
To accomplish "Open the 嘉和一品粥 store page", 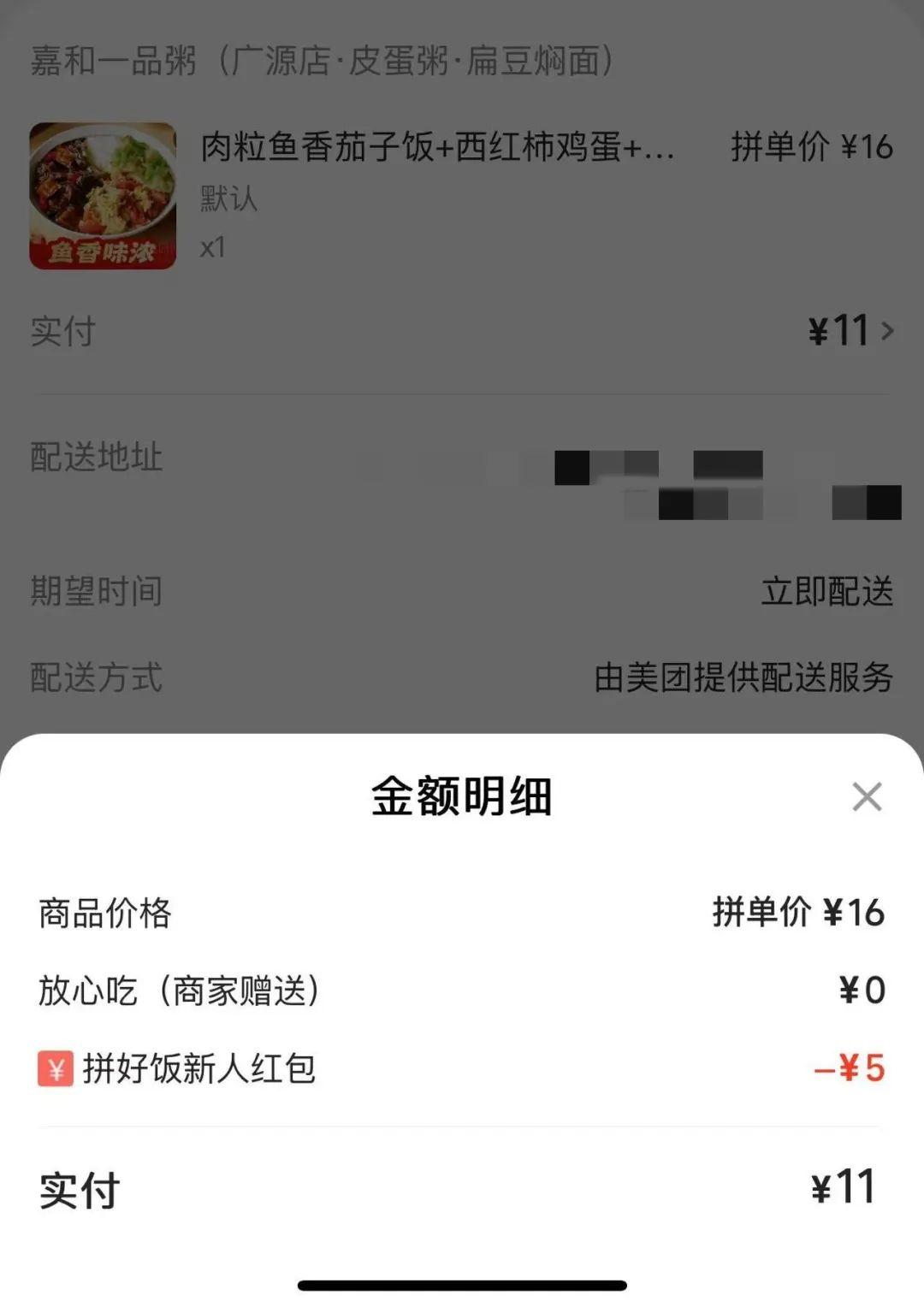I will pyautogui.click(x=322, y=61).
